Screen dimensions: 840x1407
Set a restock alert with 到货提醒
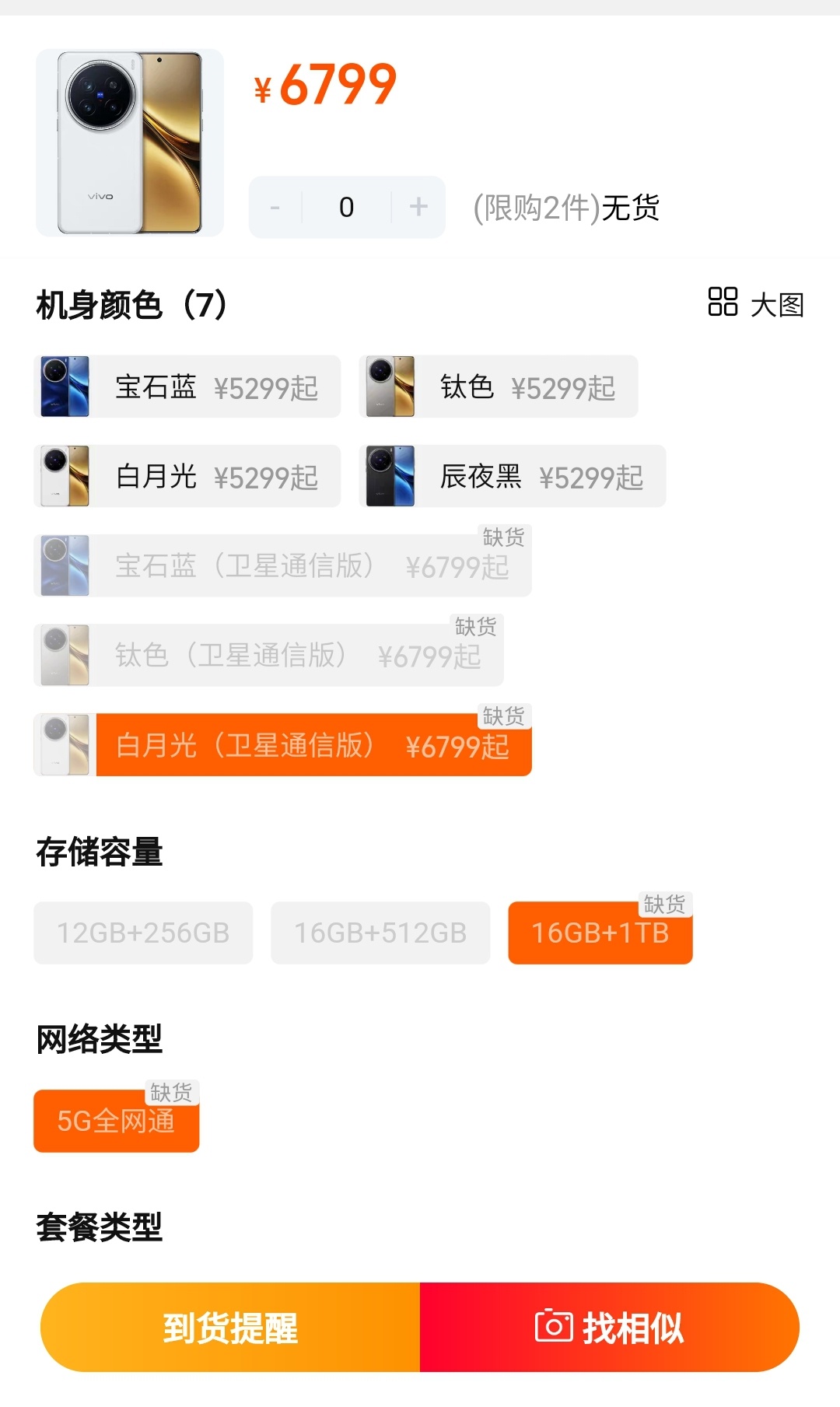tap(230, 1327)
